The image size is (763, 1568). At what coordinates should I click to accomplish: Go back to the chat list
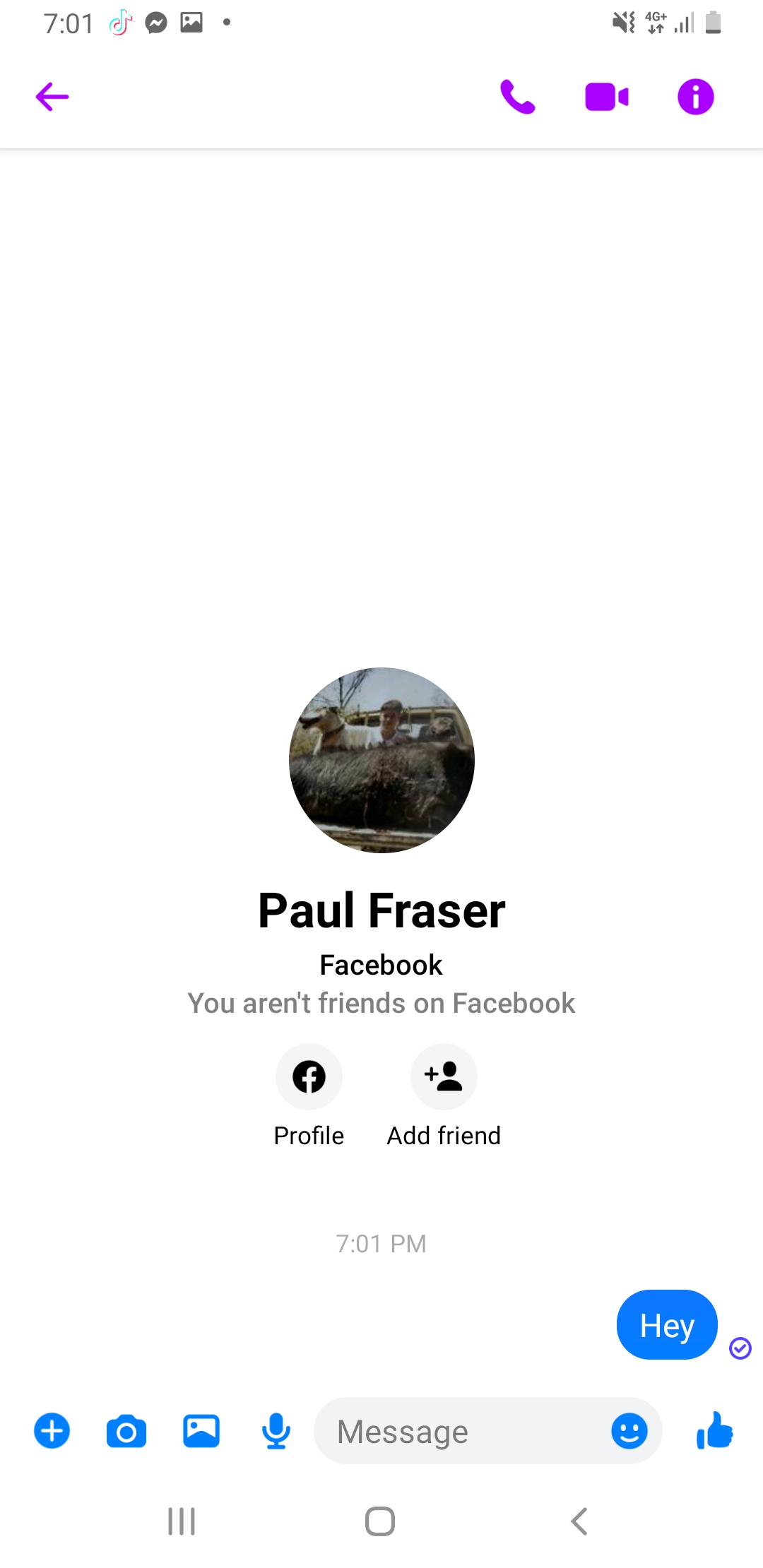tap(52, 97)
